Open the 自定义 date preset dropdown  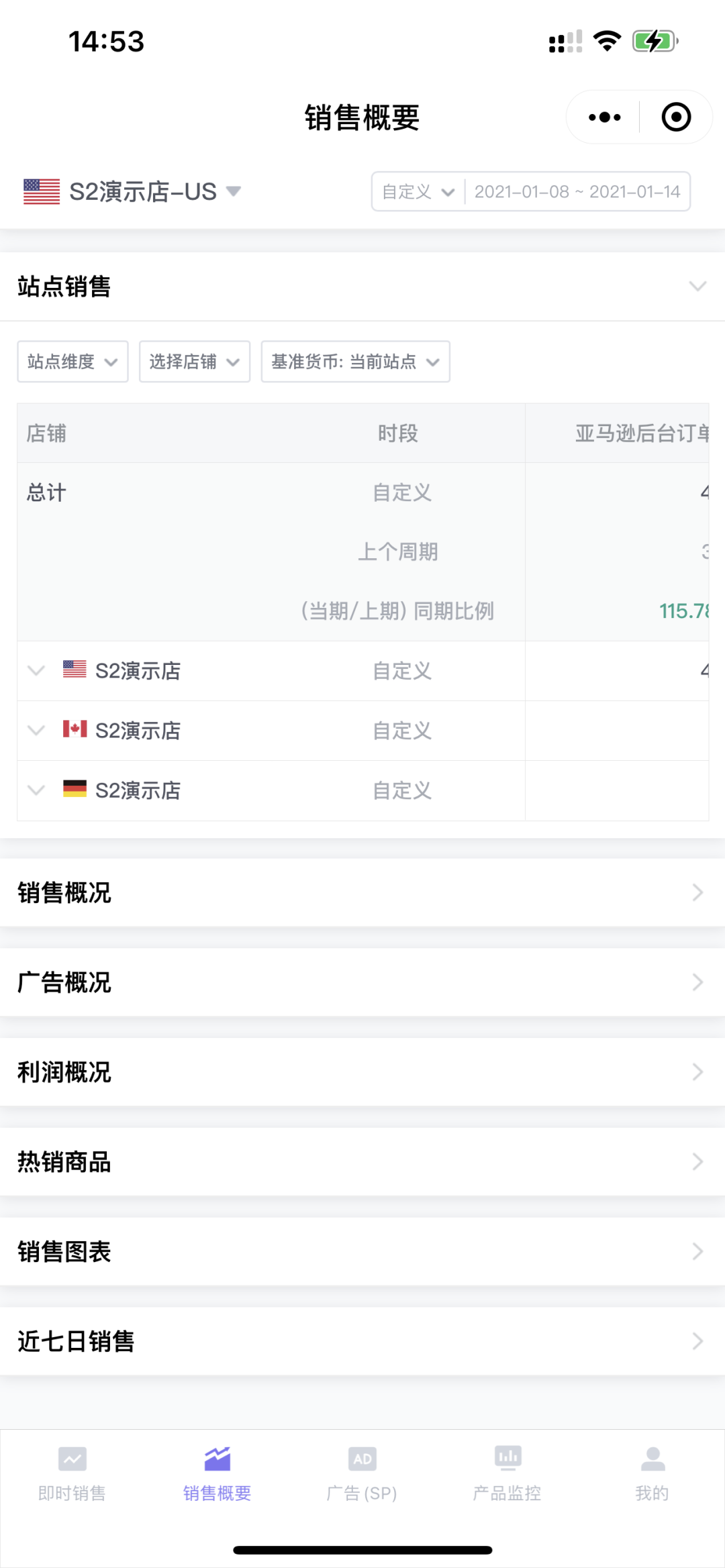tap(416, 191)
